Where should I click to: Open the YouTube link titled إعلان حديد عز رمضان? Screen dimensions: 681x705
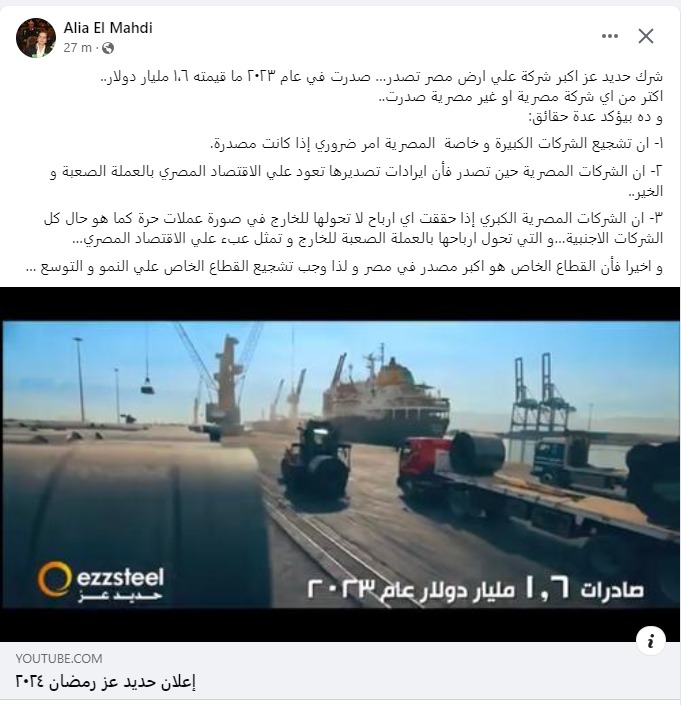tap(107, 681)
